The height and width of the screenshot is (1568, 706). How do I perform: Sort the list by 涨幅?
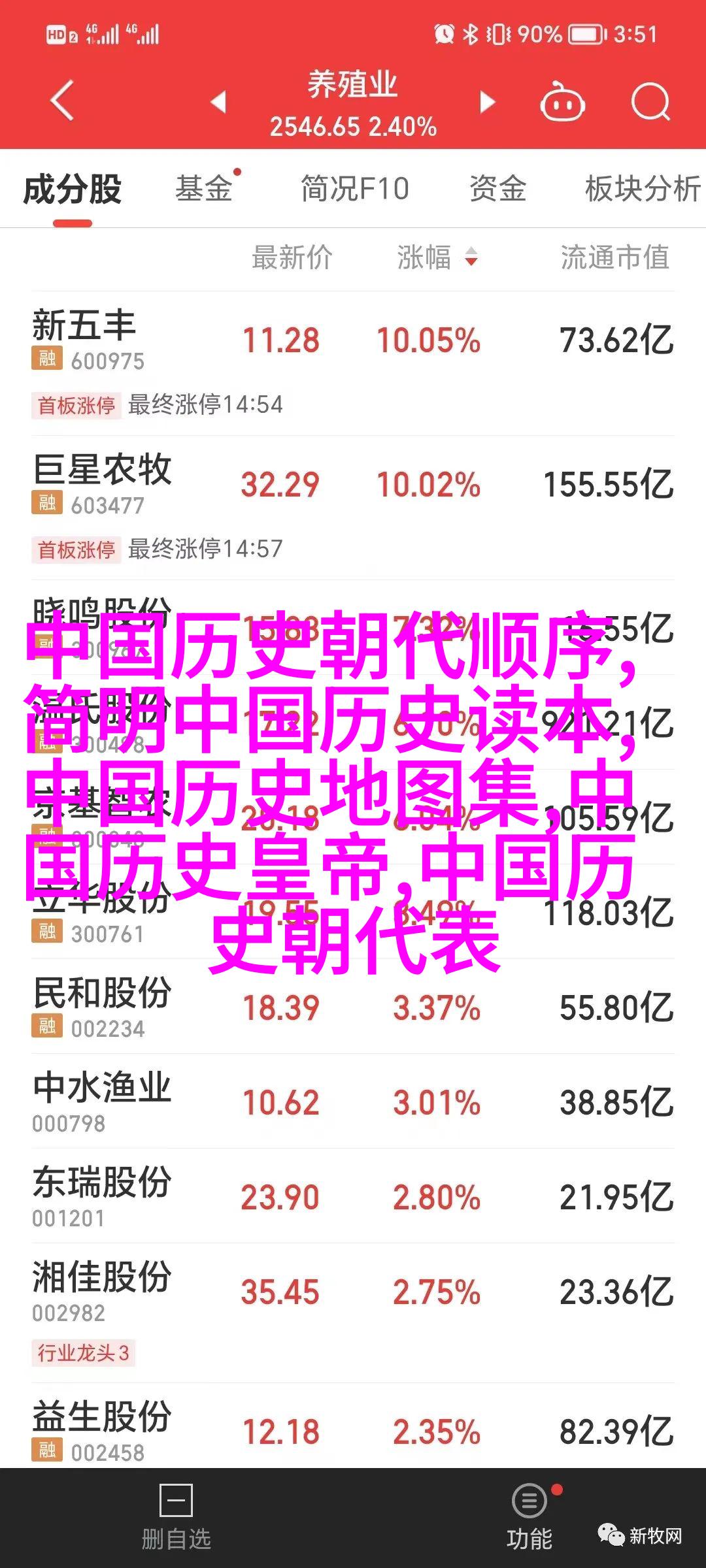[x=437, y=257]
